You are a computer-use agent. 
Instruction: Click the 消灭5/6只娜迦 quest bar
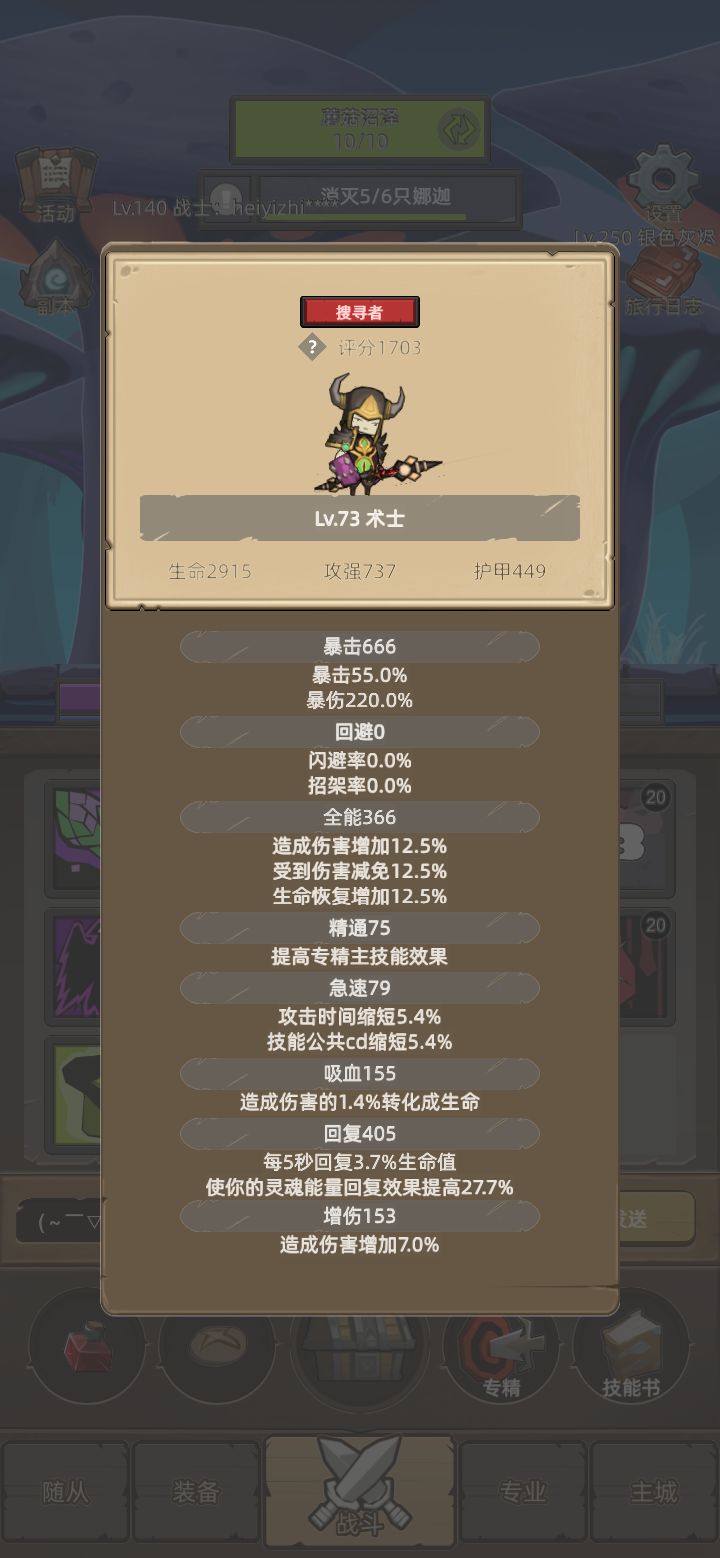[388, 198]
